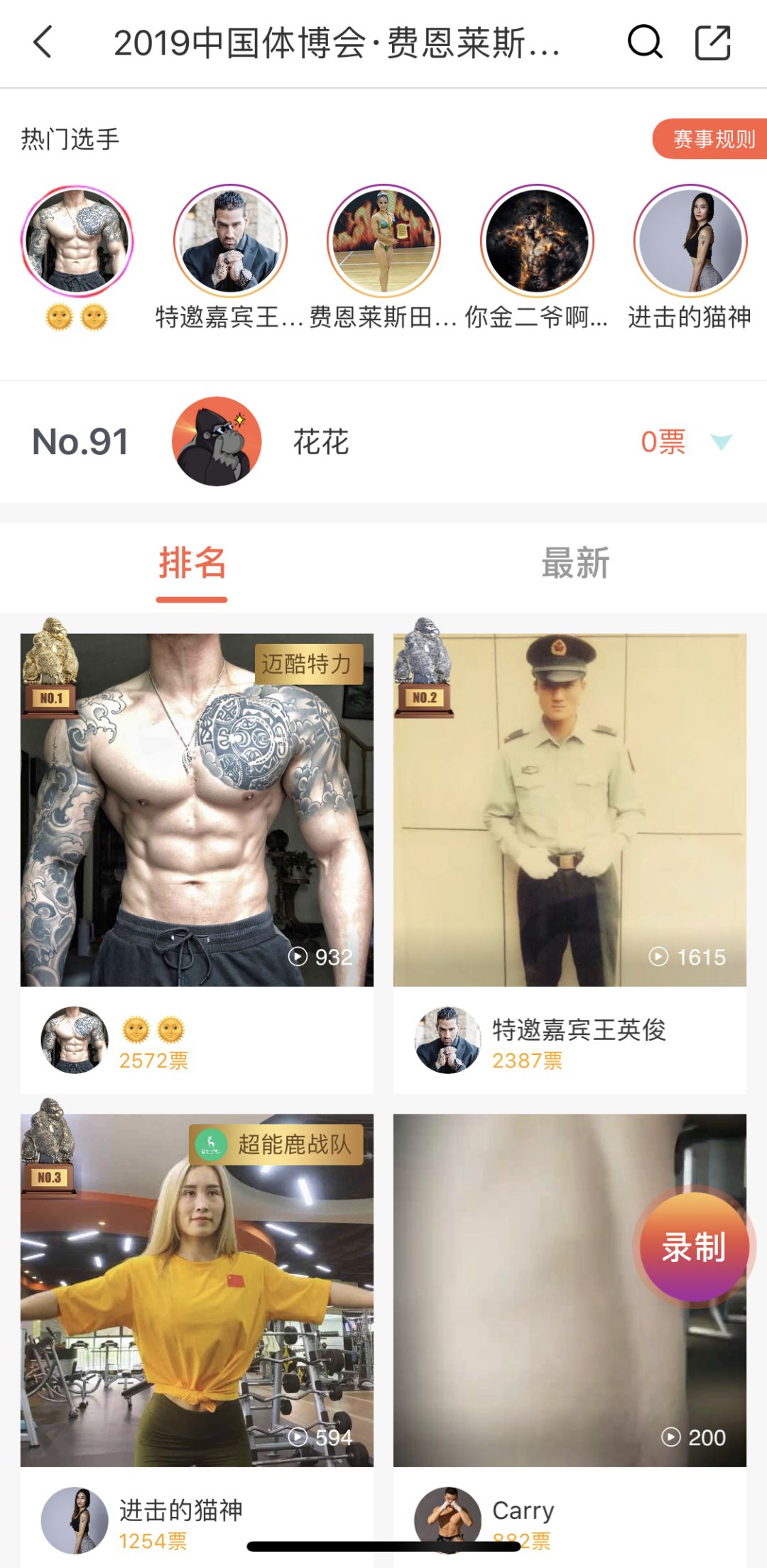The width and height of the screenshot is (767, 1568).
Task: Open hot contestant 你金二爷啊… avatar
Action: [537, 241]
